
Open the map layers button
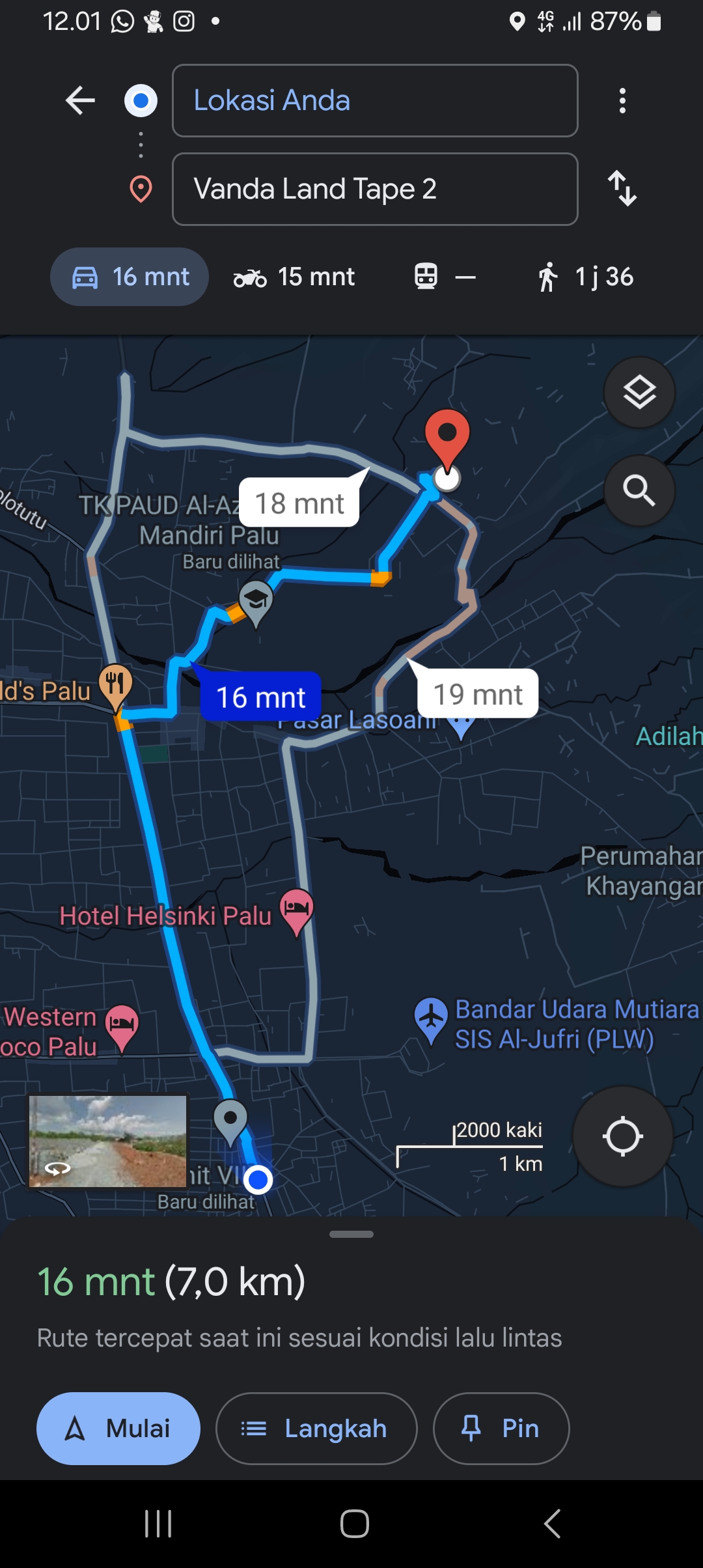click(x=639, y=392)
